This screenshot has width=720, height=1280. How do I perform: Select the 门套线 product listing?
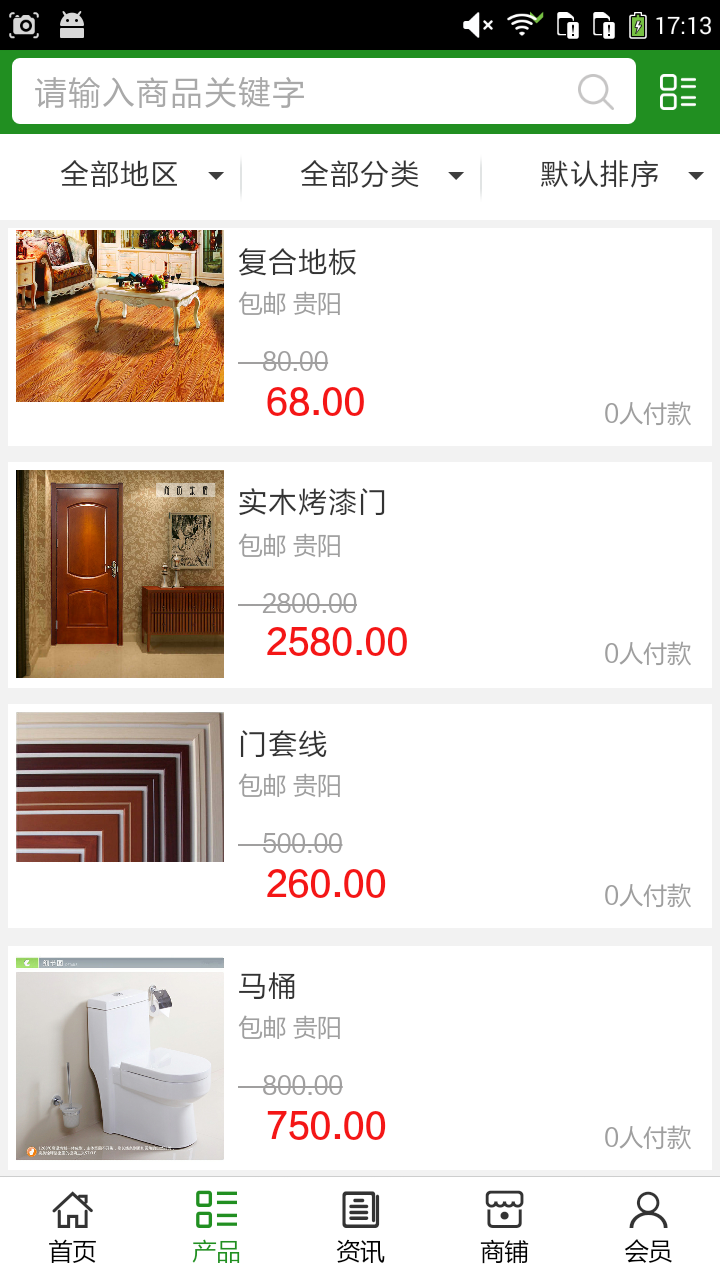pyautogui.click(x=360, y=815)
